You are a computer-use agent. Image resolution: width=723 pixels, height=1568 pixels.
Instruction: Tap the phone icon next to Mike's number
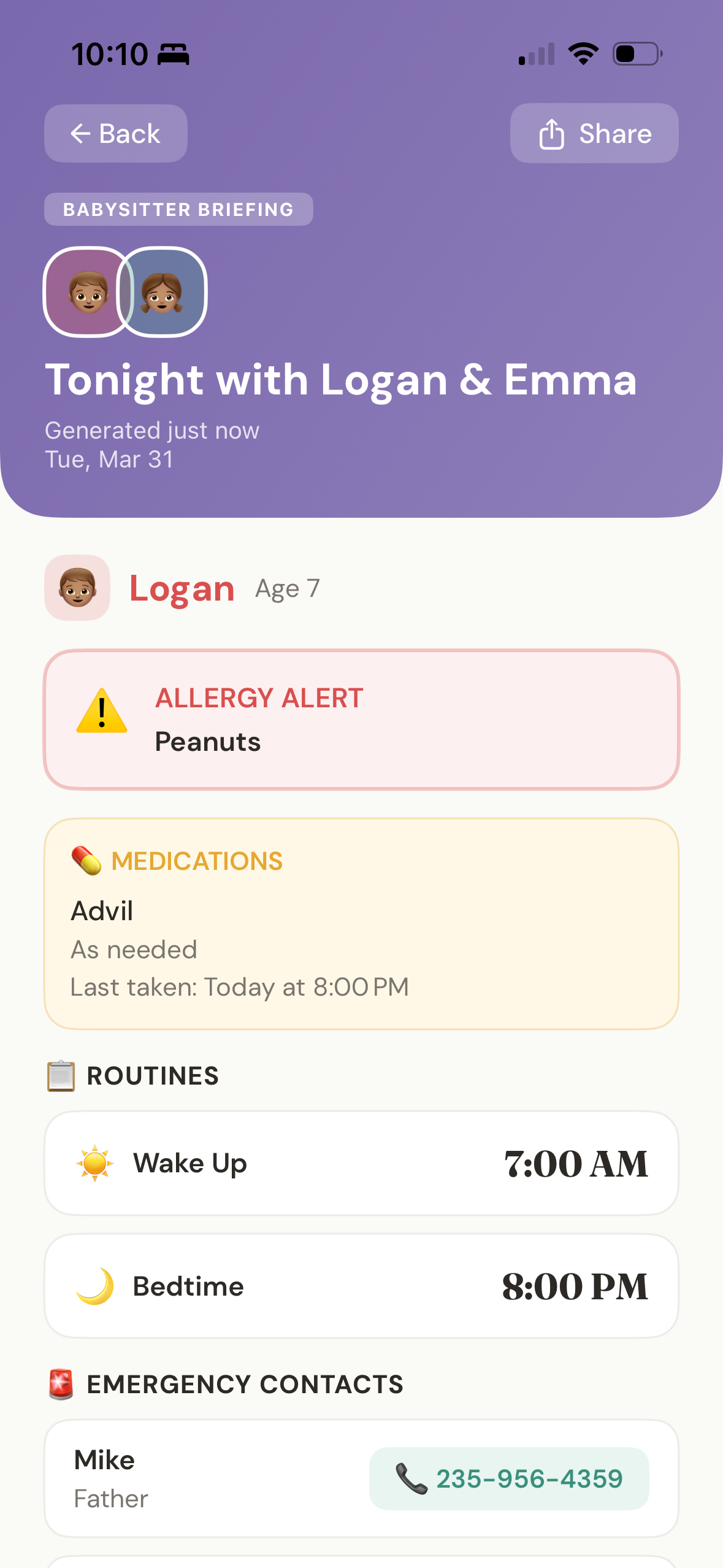coord(411,1478)
